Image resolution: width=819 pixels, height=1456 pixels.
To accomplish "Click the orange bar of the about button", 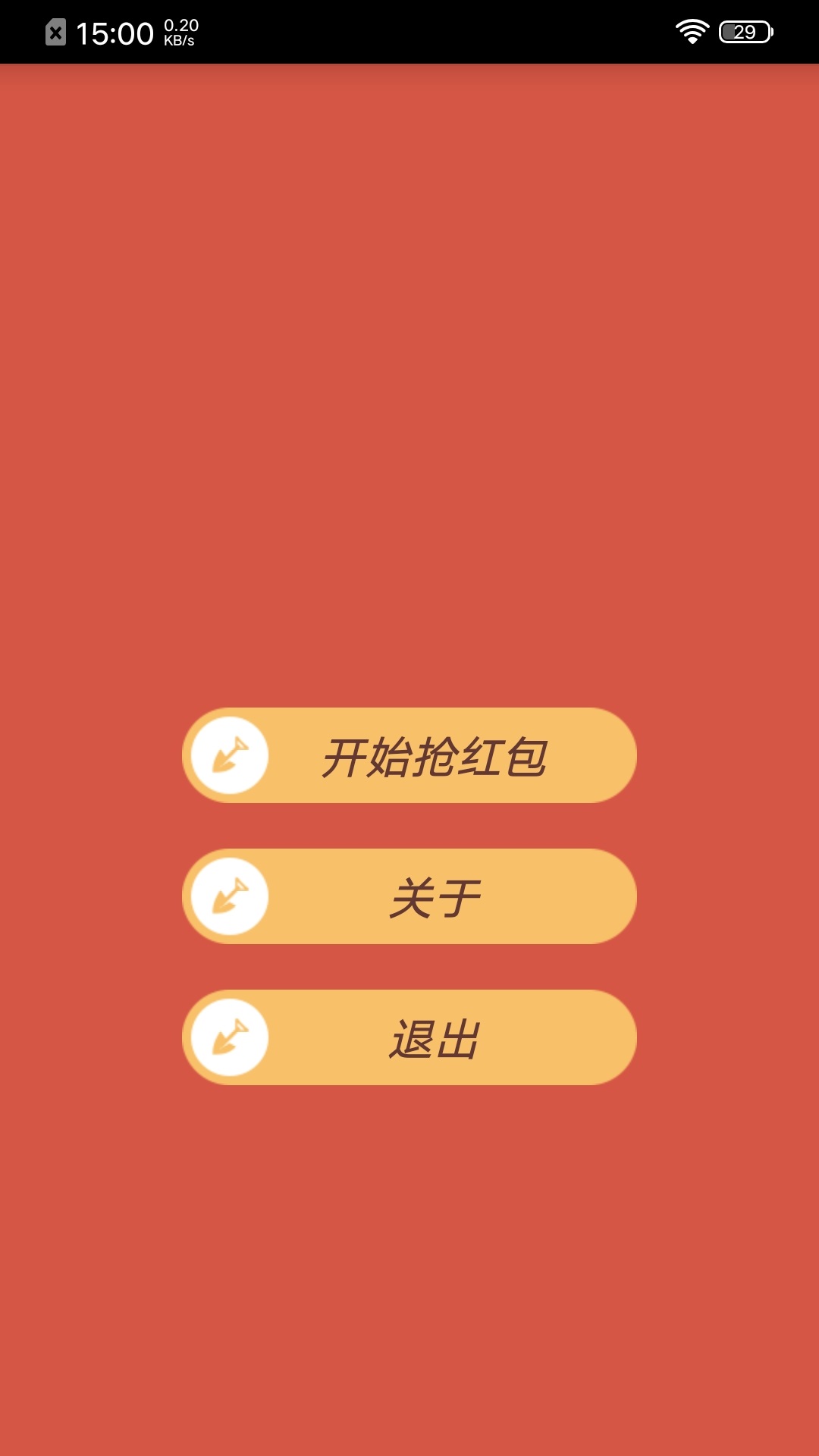I will pyautogui.click(x=531, y=896).
